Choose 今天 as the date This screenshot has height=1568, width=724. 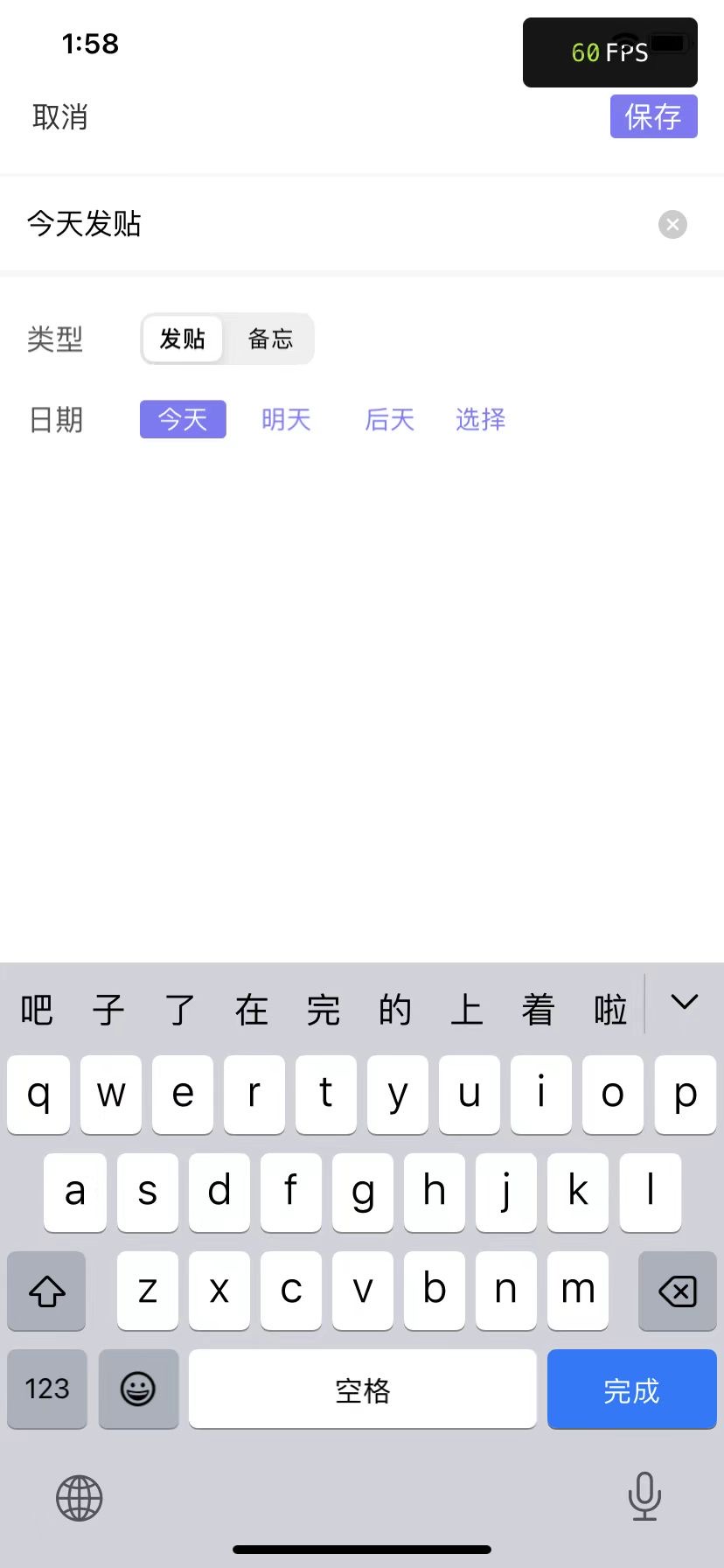[183, 419]
